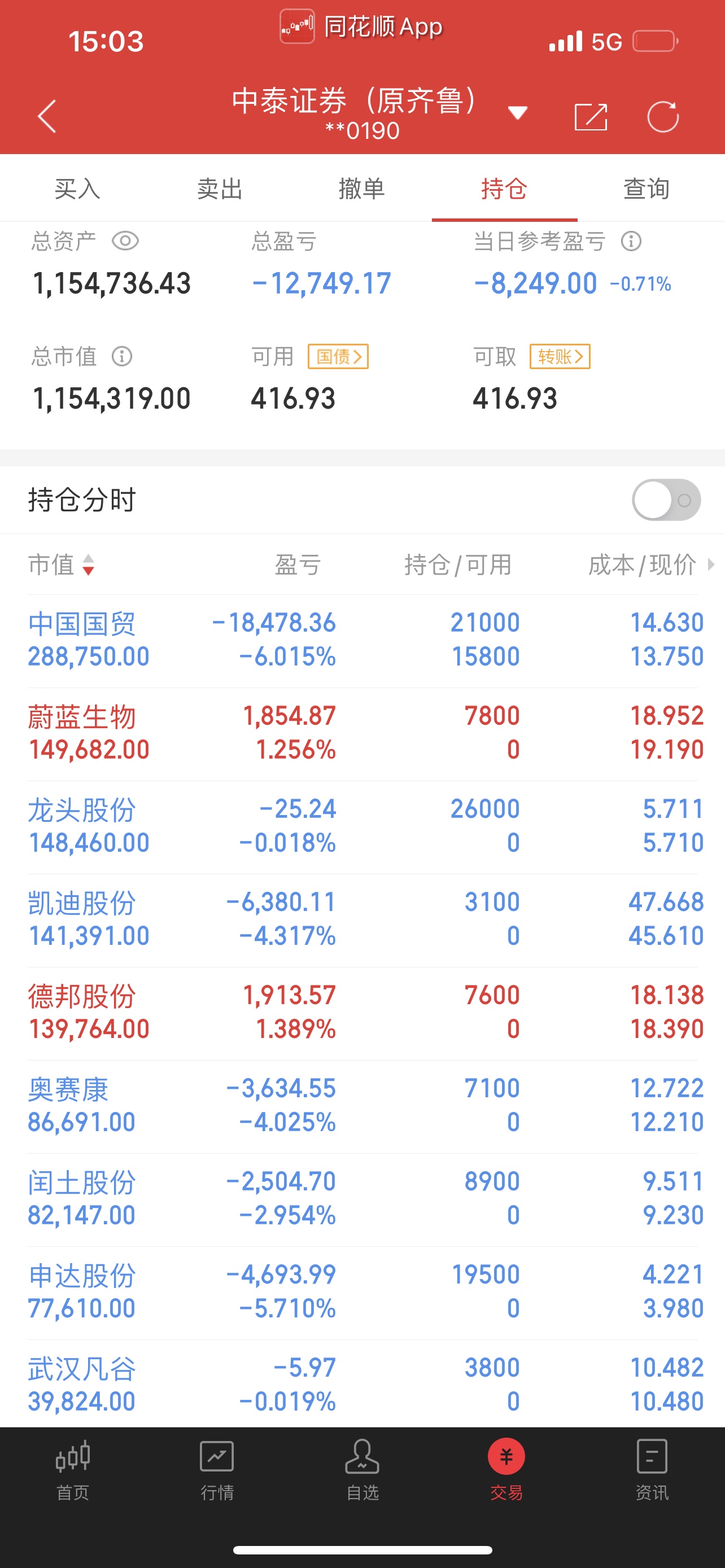Go back using the header arrow
725x1568 pixels.
pos(47,116)
